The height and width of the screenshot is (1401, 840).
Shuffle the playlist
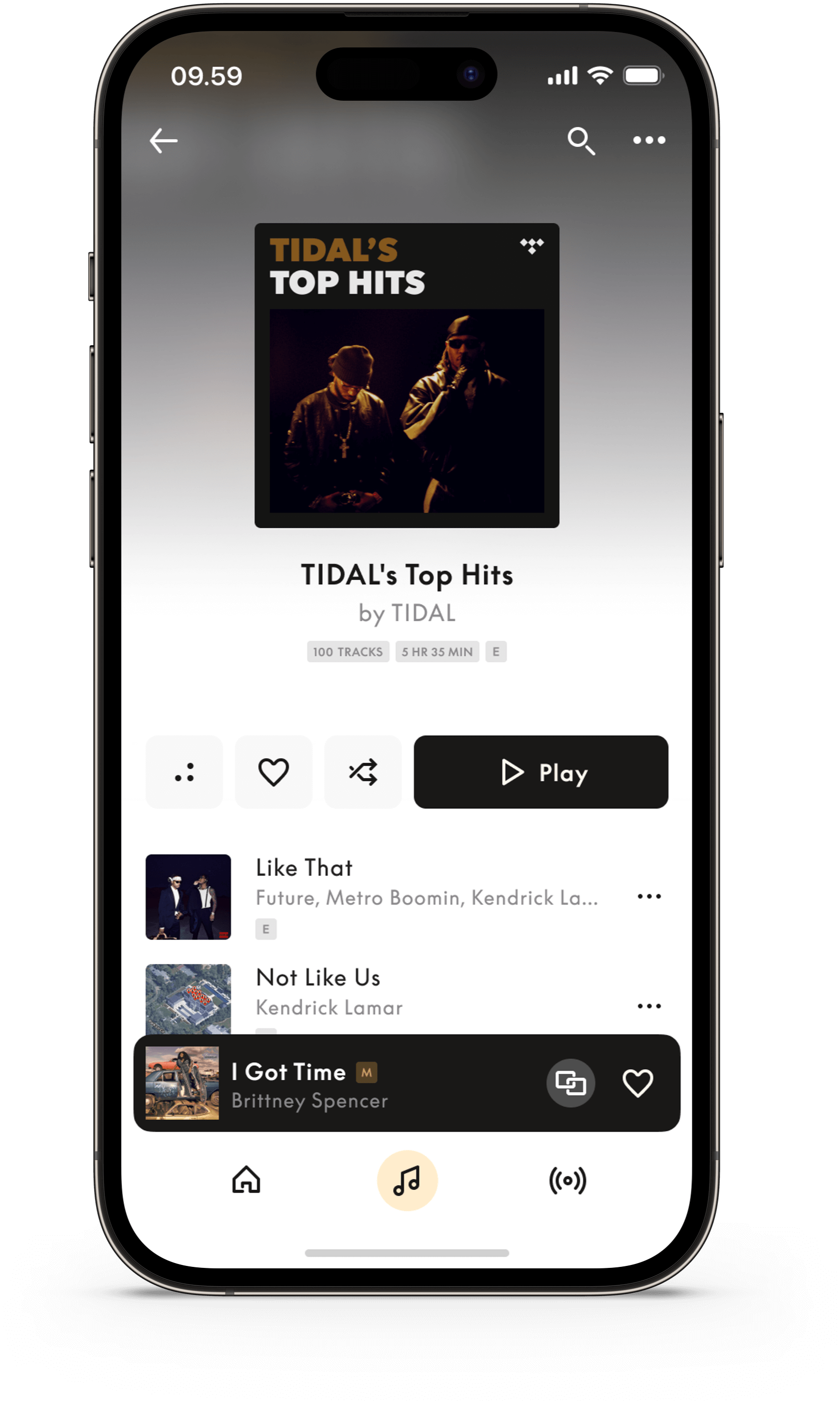[x=363, y=772]
